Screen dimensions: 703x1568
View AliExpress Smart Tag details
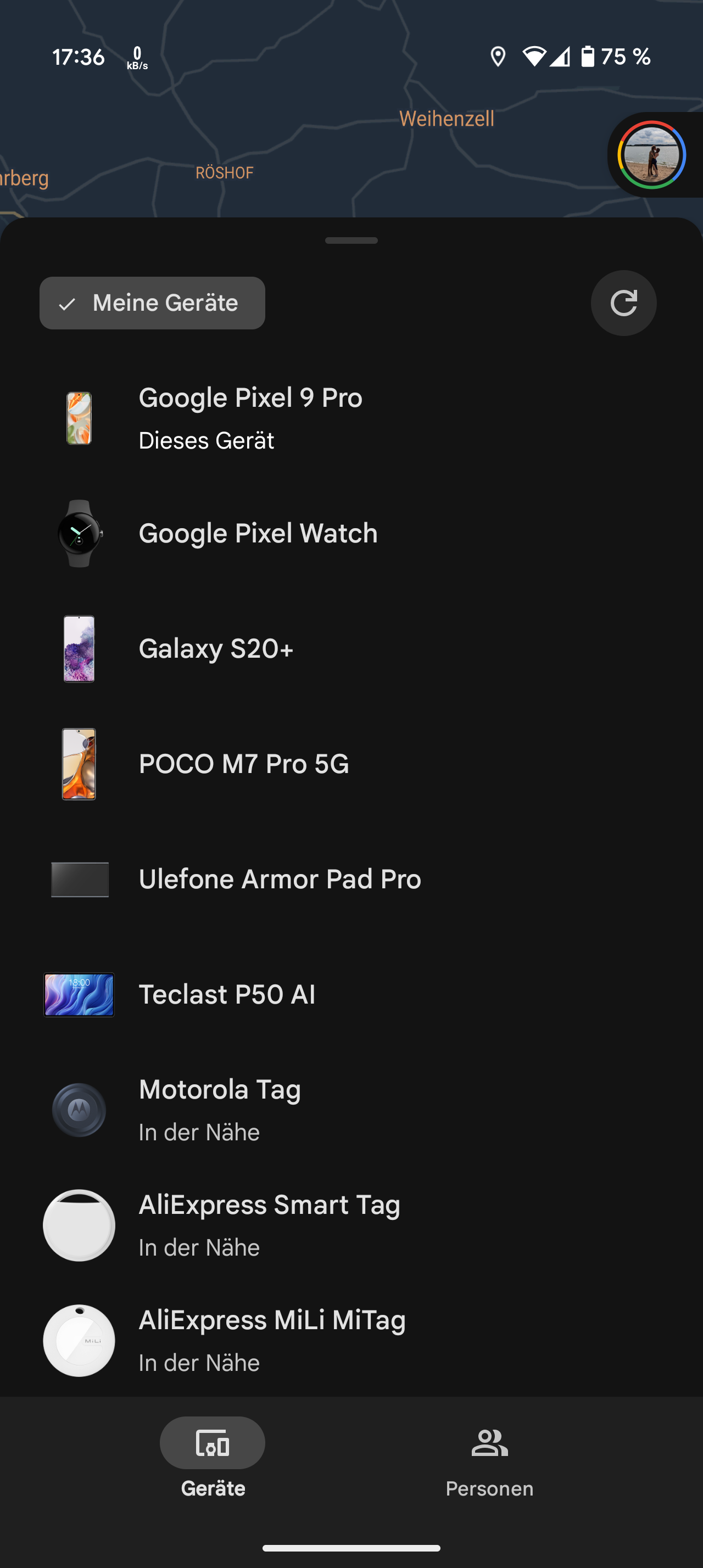352,1225
